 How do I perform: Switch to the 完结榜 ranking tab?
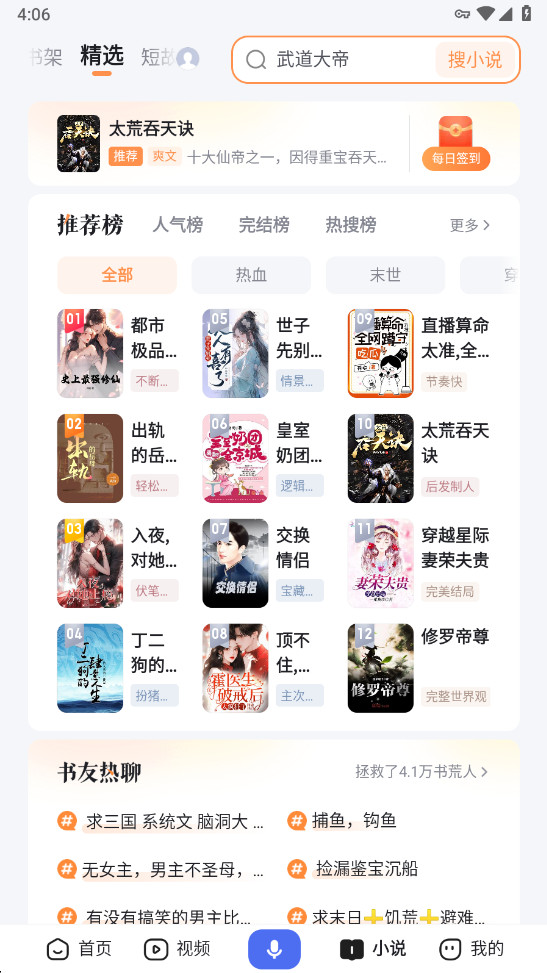tap(264, 225)
